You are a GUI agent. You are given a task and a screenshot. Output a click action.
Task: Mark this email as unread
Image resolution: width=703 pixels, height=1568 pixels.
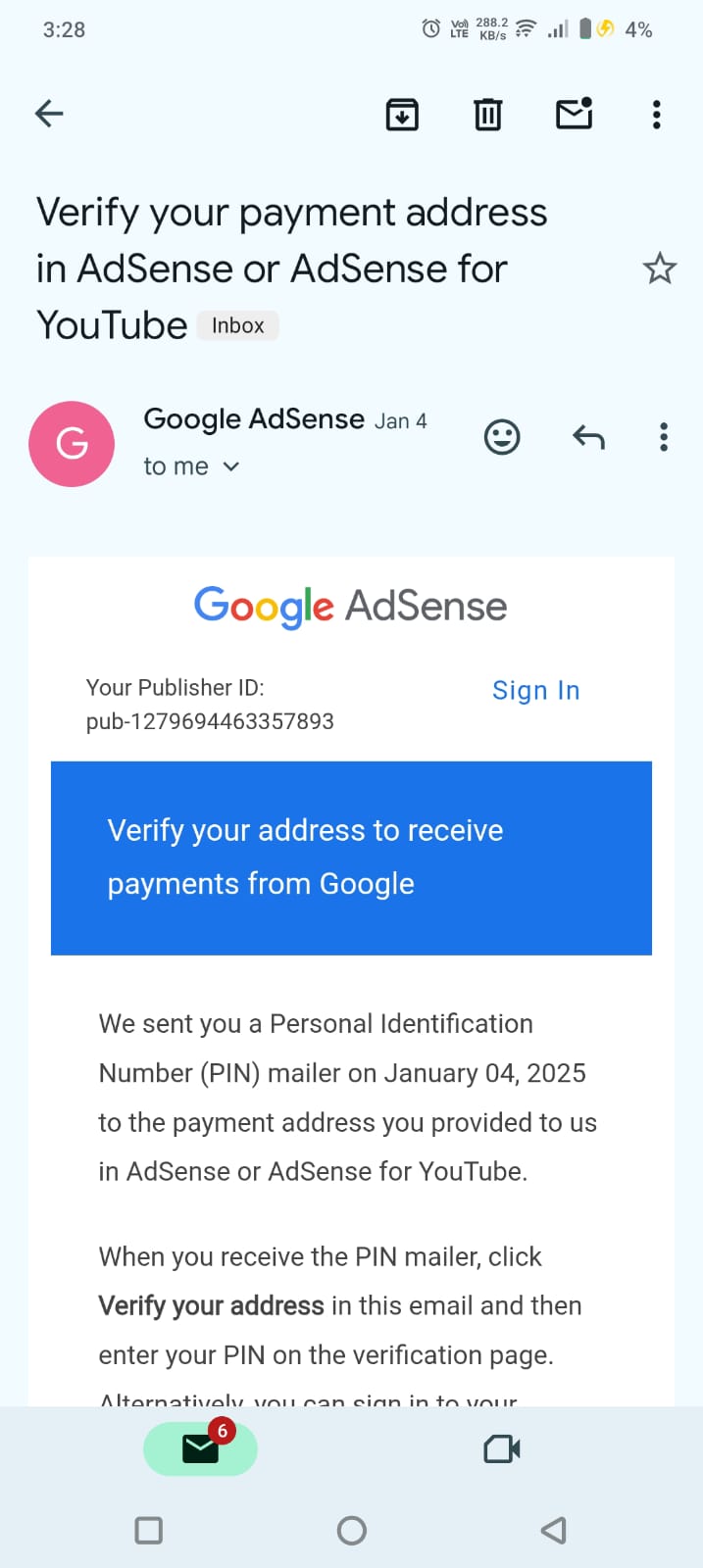(x=575, y=114)
